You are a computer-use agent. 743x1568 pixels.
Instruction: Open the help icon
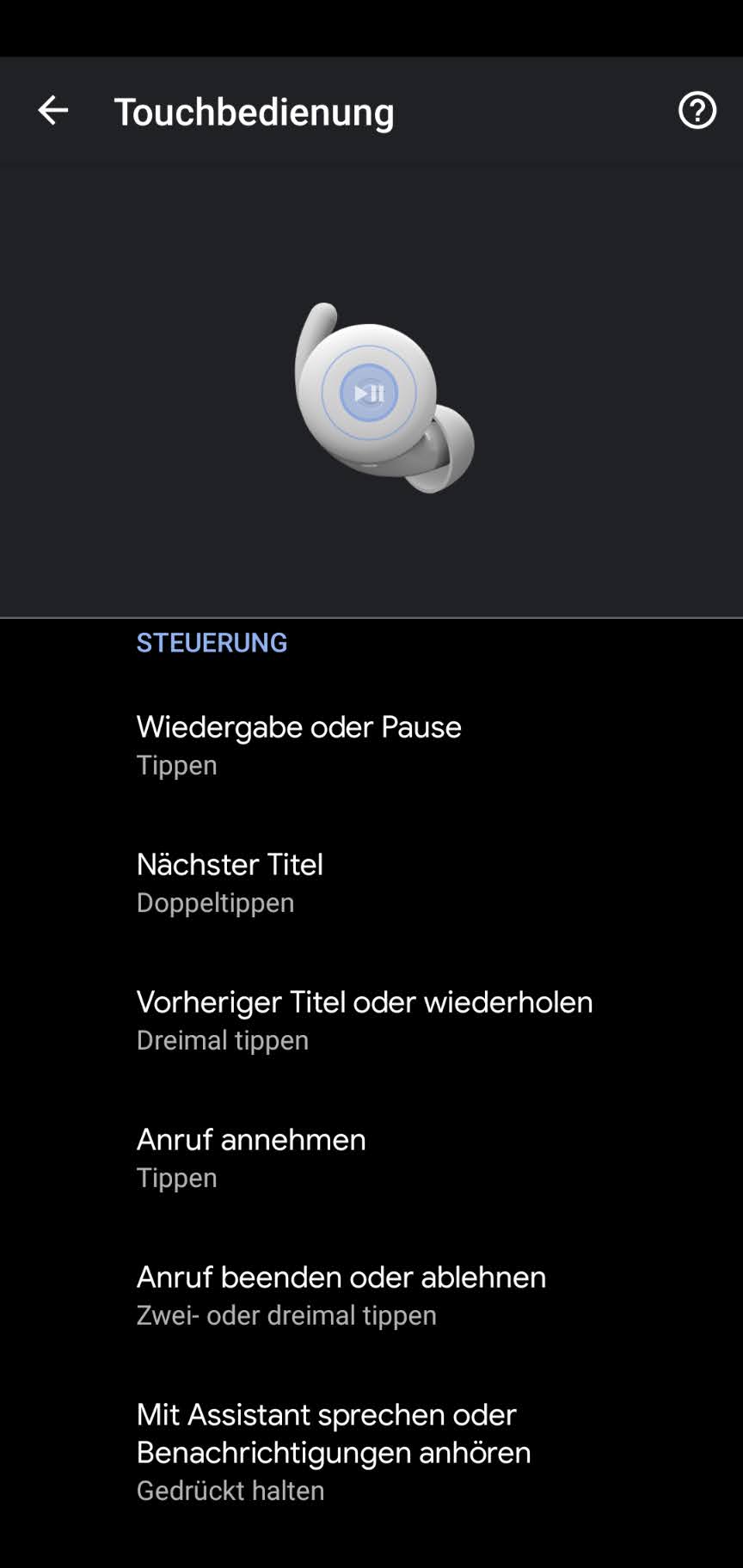tap(697, 111)
